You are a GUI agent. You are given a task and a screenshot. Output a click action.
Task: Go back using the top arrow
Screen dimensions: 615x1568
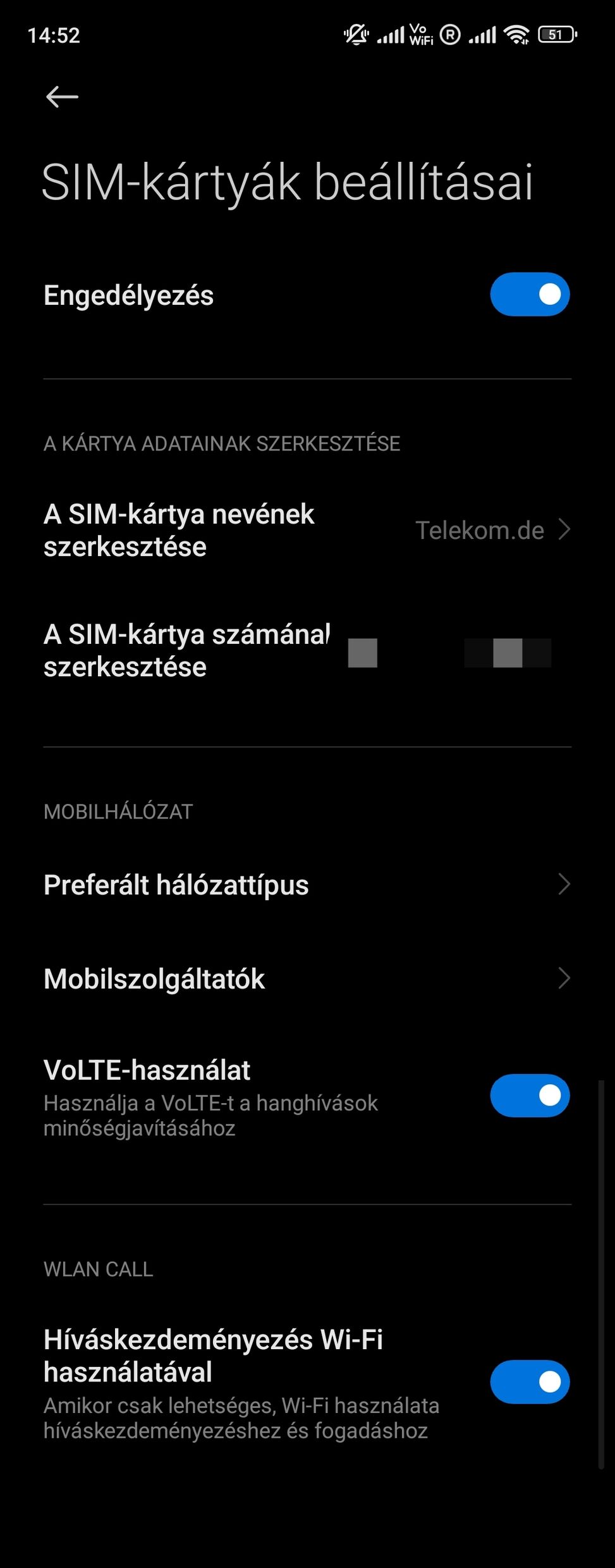pos(62,97)
